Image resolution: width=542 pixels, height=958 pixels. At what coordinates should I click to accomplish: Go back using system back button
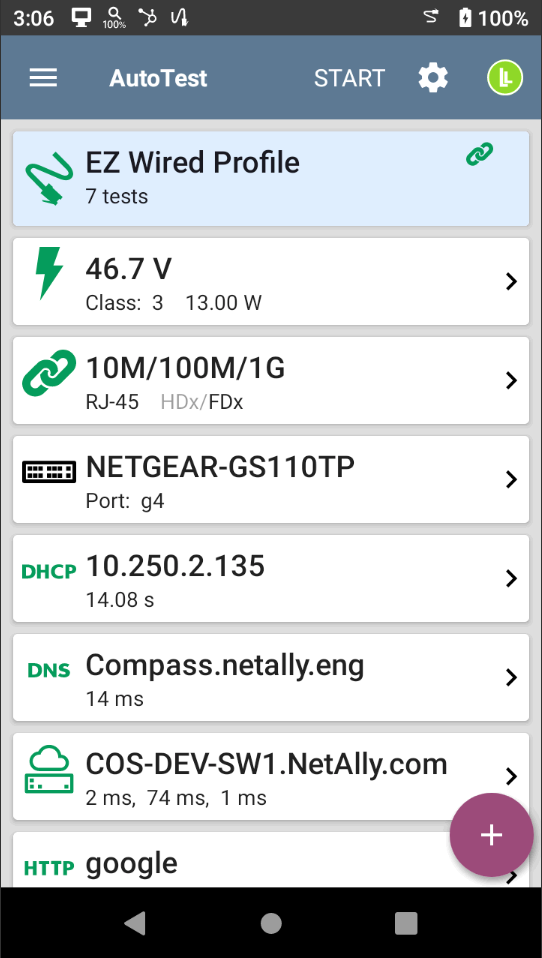tap(135, 923)
